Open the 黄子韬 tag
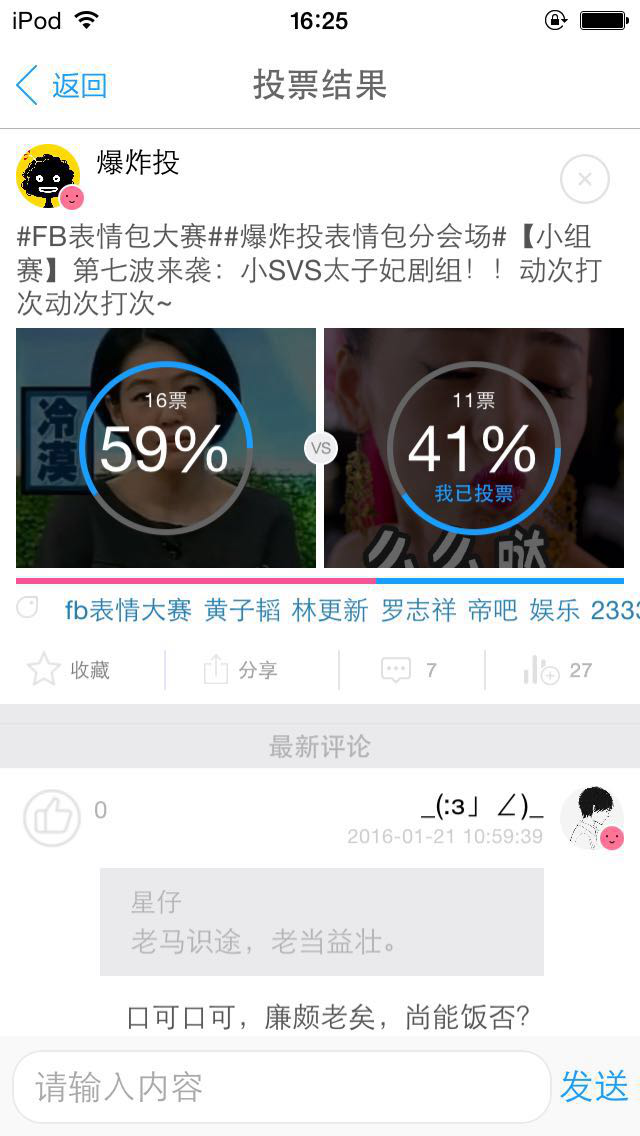 click(242, 610)
